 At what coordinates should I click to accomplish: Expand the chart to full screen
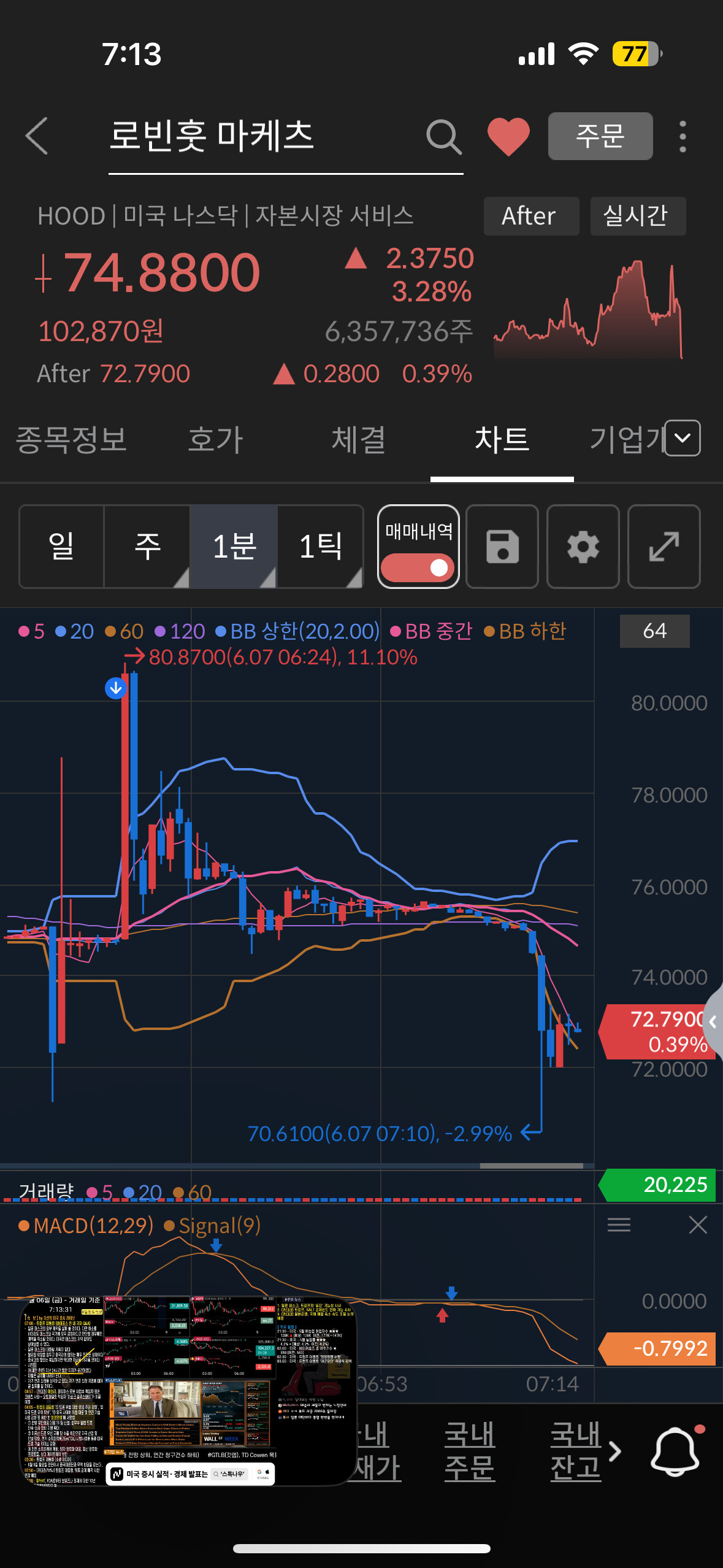664,546
